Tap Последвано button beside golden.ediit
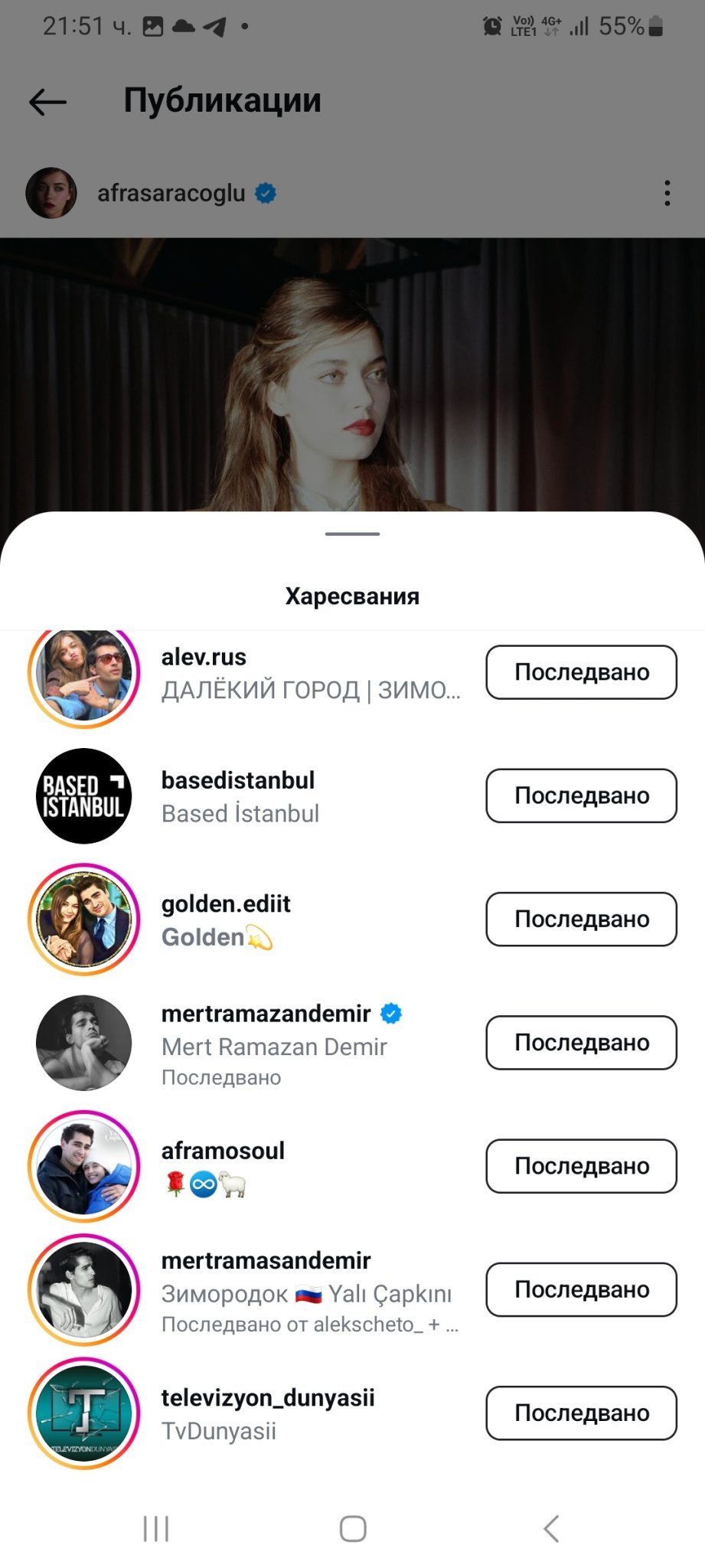705x1568 pixels. [x=581, y=919]
